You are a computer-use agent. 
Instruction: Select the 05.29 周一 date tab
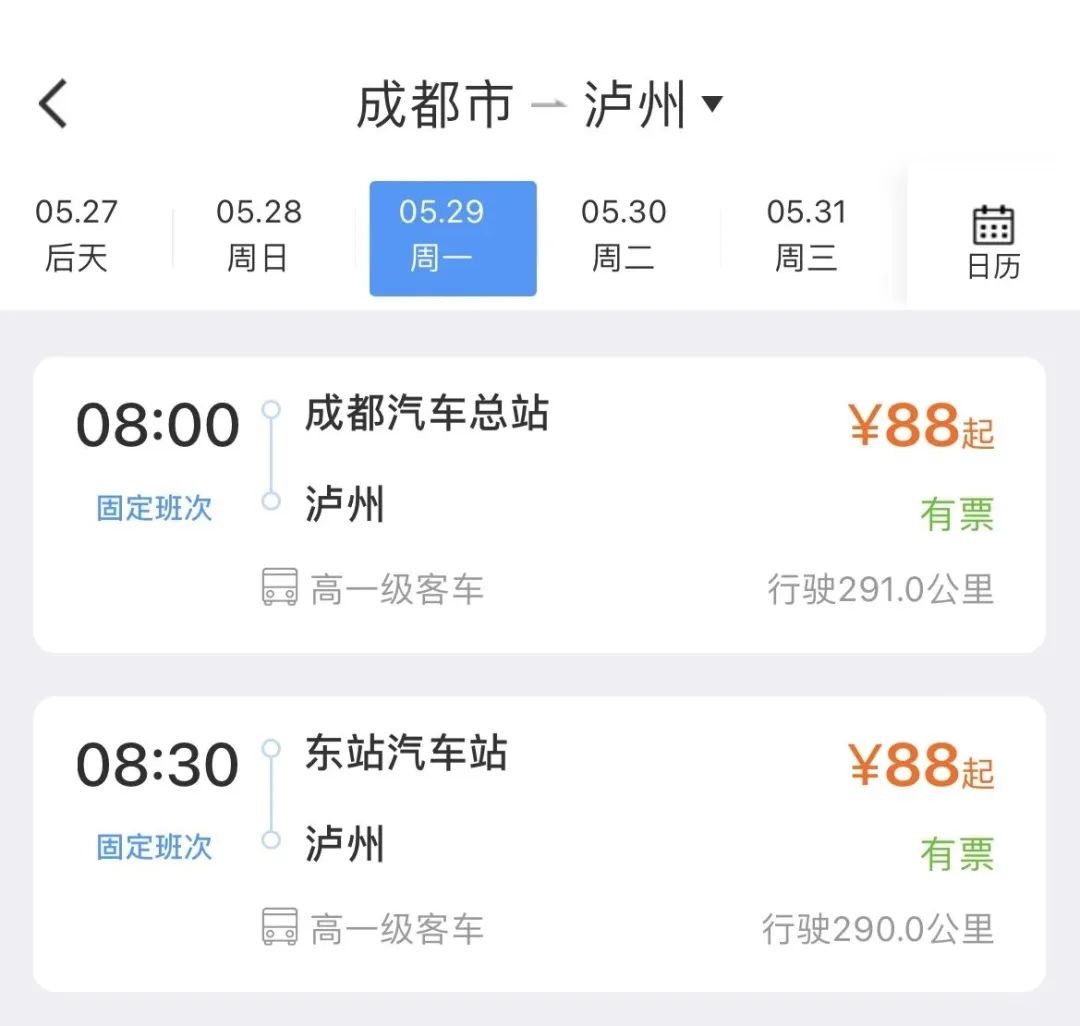[x=452, y=238]
